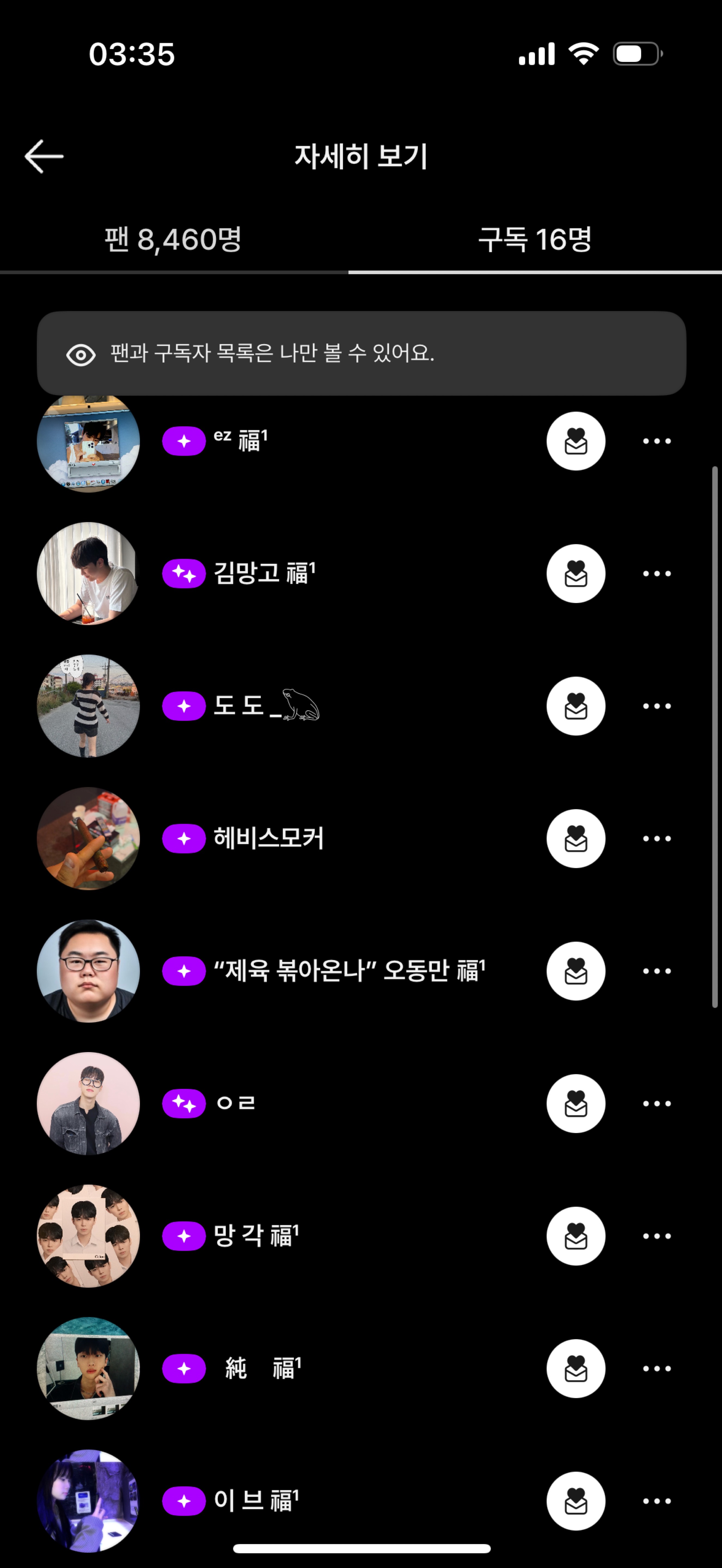Open 헤비스모커's profile row
The height and width of the screenshot is (1568, 722).
pyautogui.click(x=268, y=838)
